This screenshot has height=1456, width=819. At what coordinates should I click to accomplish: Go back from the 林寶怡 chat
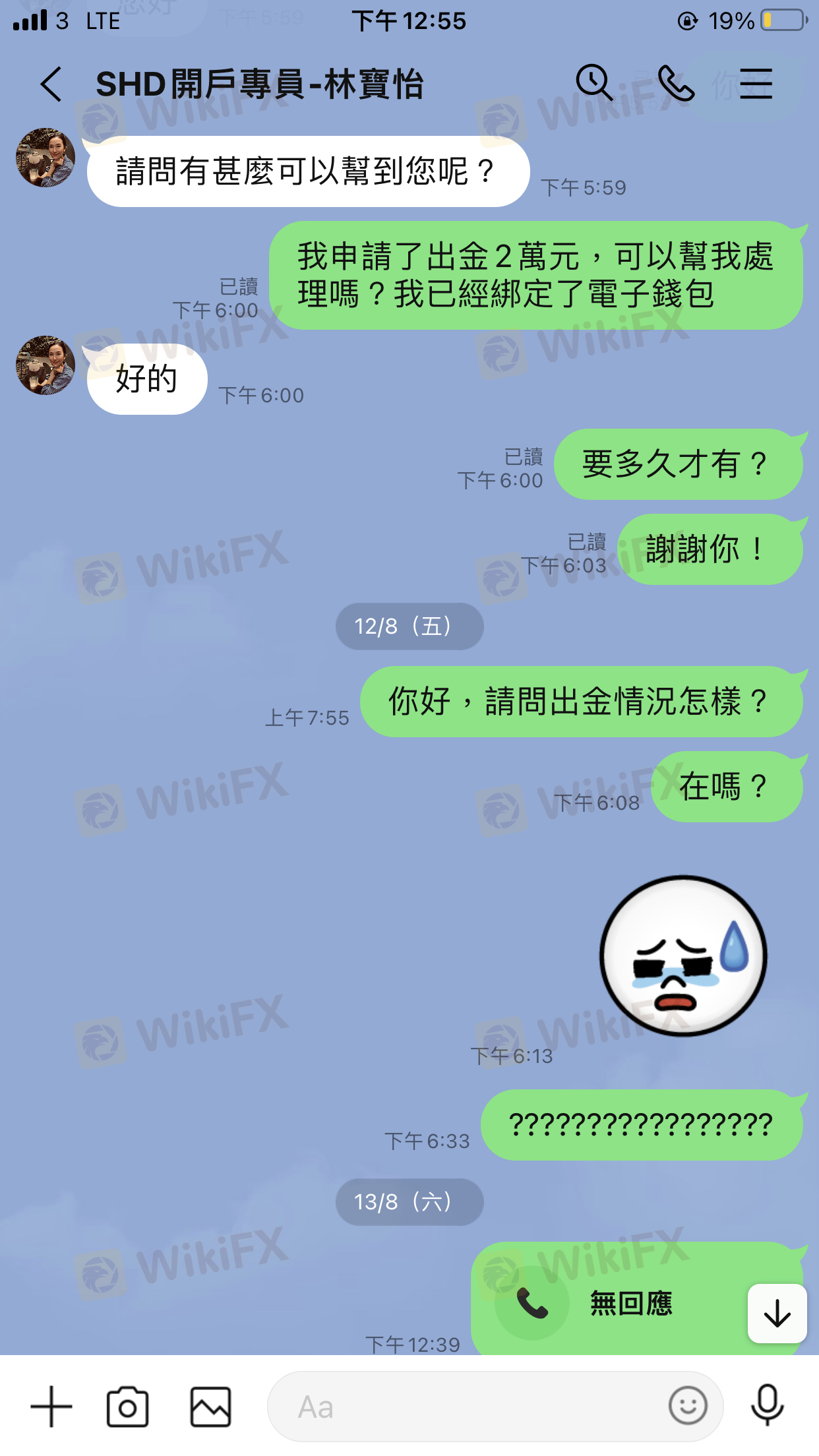[51, 84]
